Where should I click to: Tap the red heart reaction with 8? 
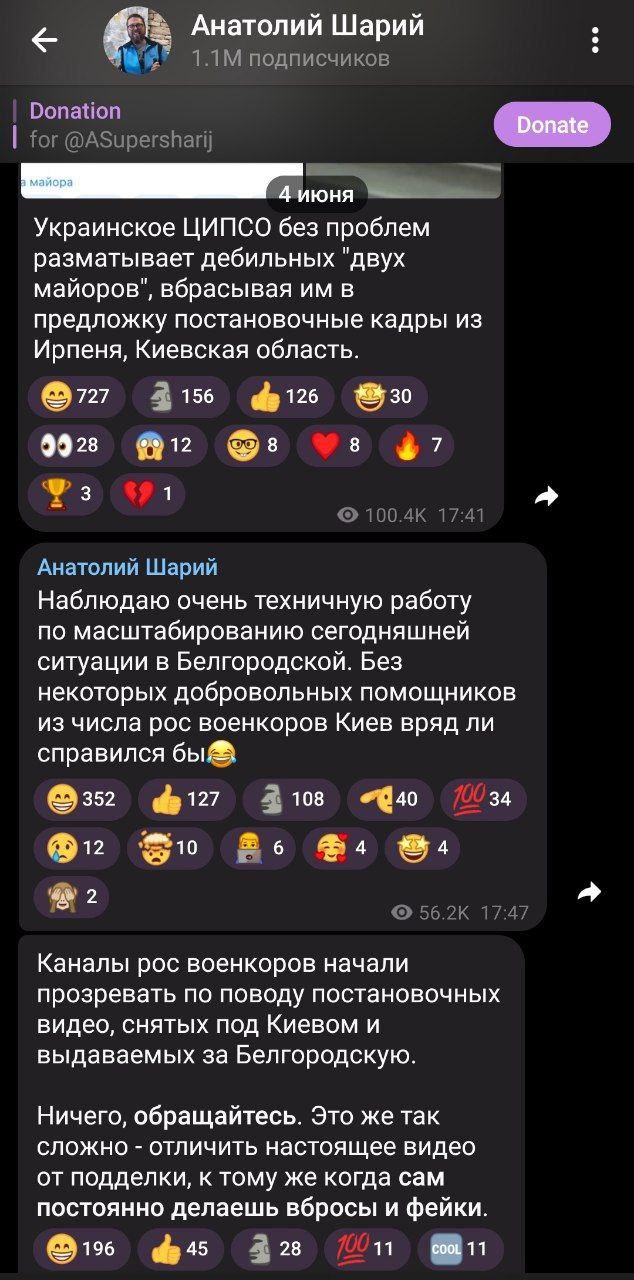pos(334,445)
